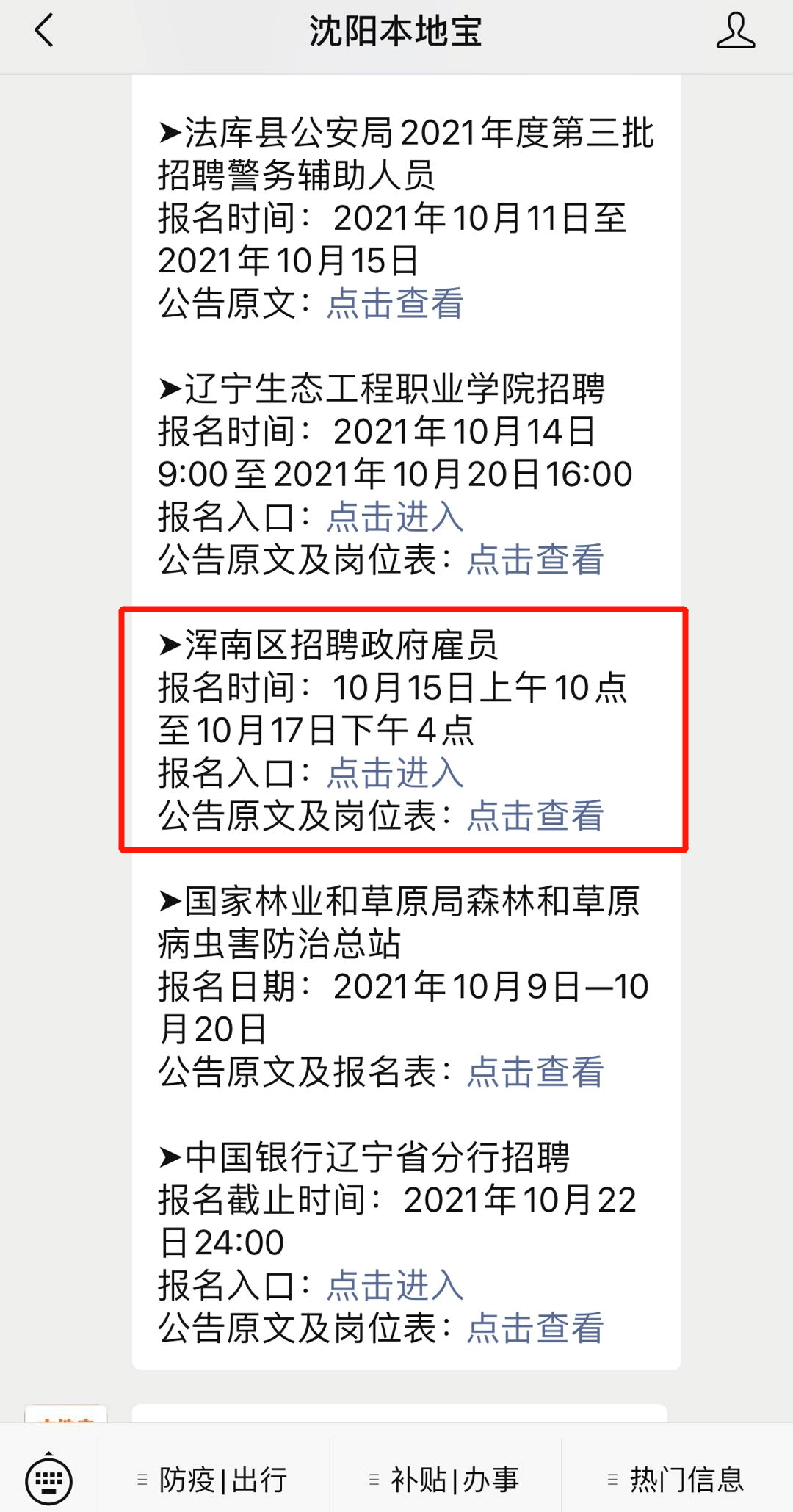Open 浑南区招聘政府雇员 报名入口 点击进入

coord(394,773)
